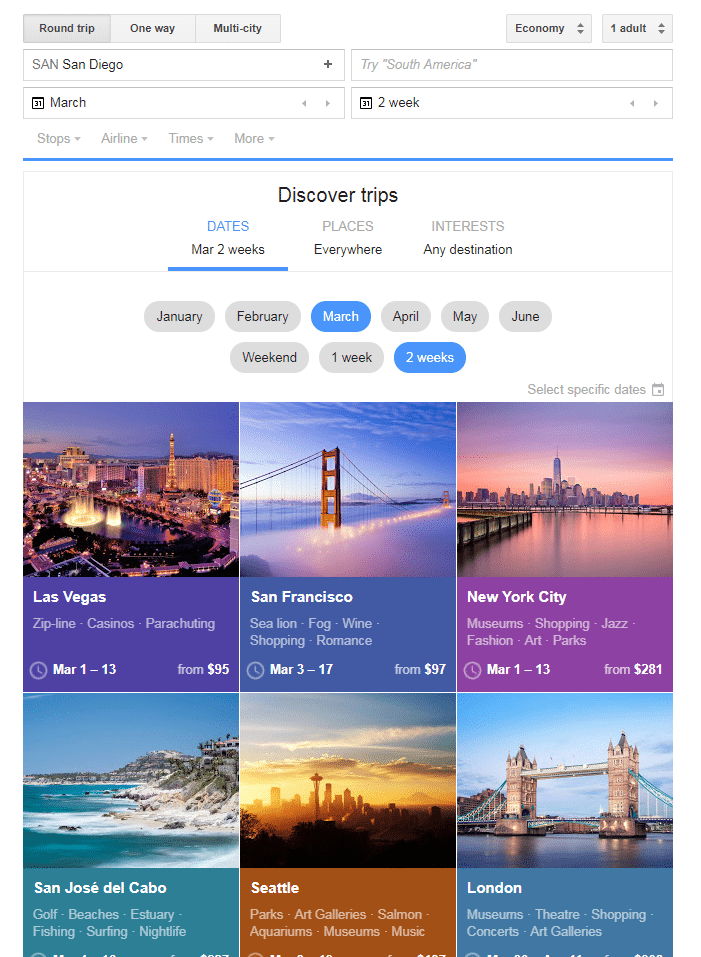Viewport: 701px width, 957px height.
Task: Open the Seattle destination card
Action: (348, 825)
